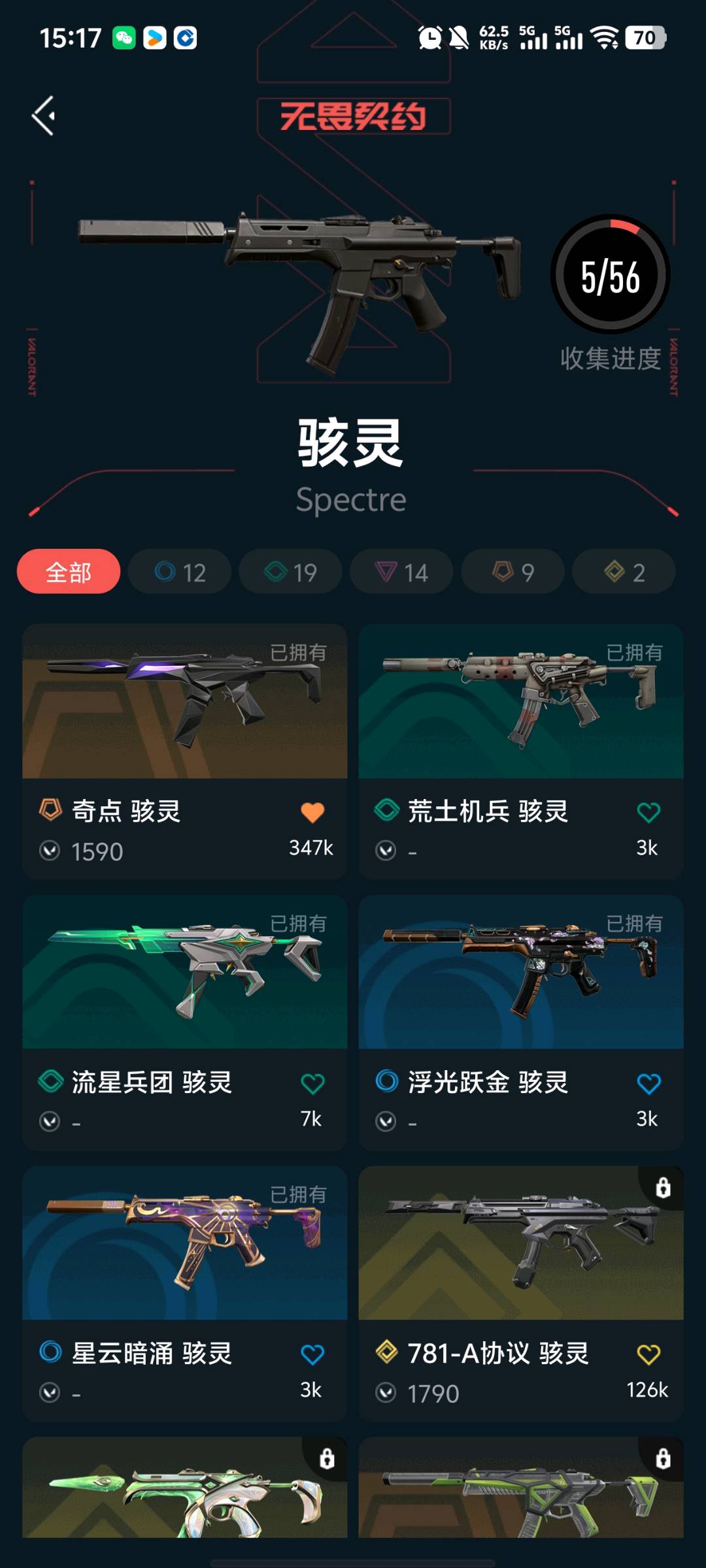
Task: Like the 781-A协议 骇灵 skin
Action: pos(648,1354)
